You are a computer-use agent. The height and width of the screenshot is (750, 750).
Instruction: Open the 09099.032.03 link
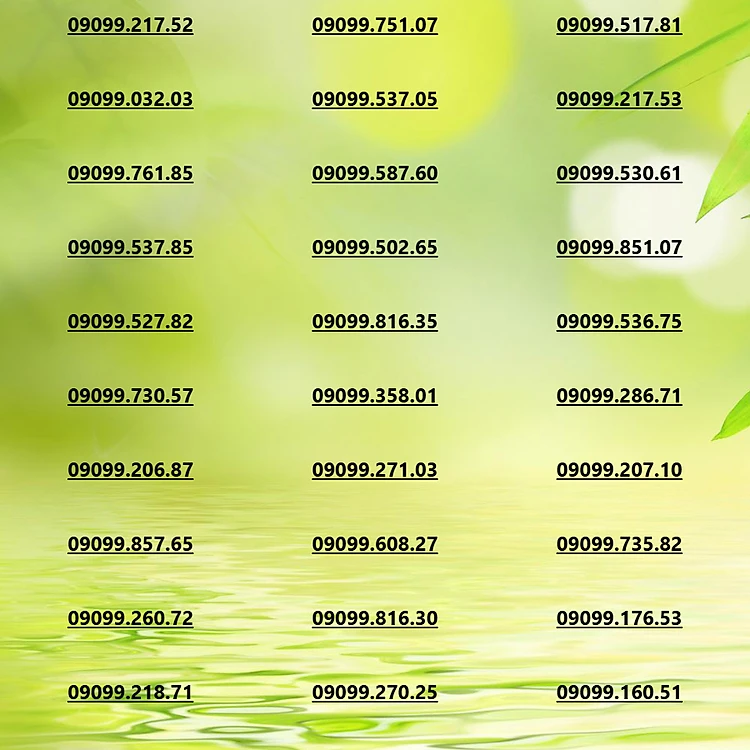pyautogui.click(x=131, y=99)
